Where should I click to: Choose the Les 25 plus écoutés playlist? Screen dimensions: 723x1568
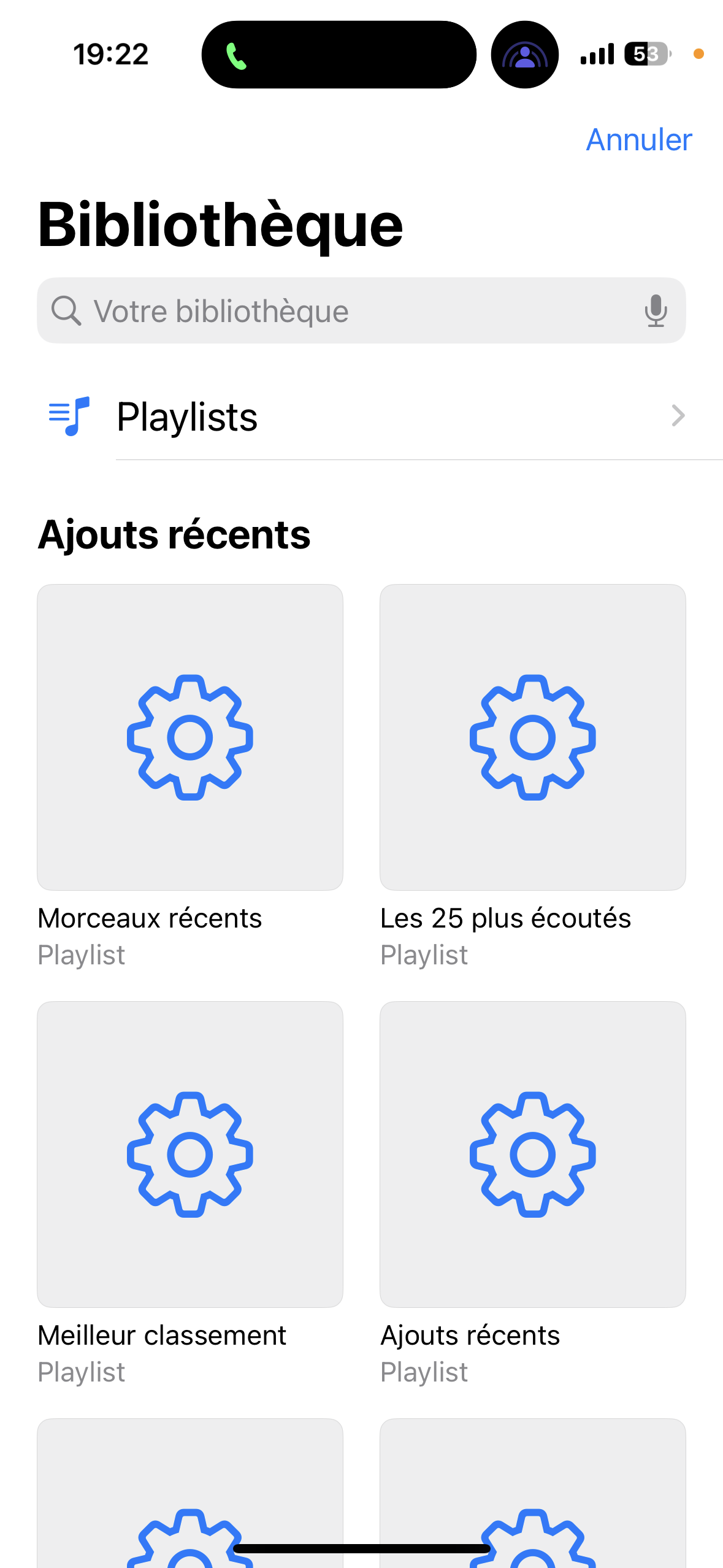point(532,737)
